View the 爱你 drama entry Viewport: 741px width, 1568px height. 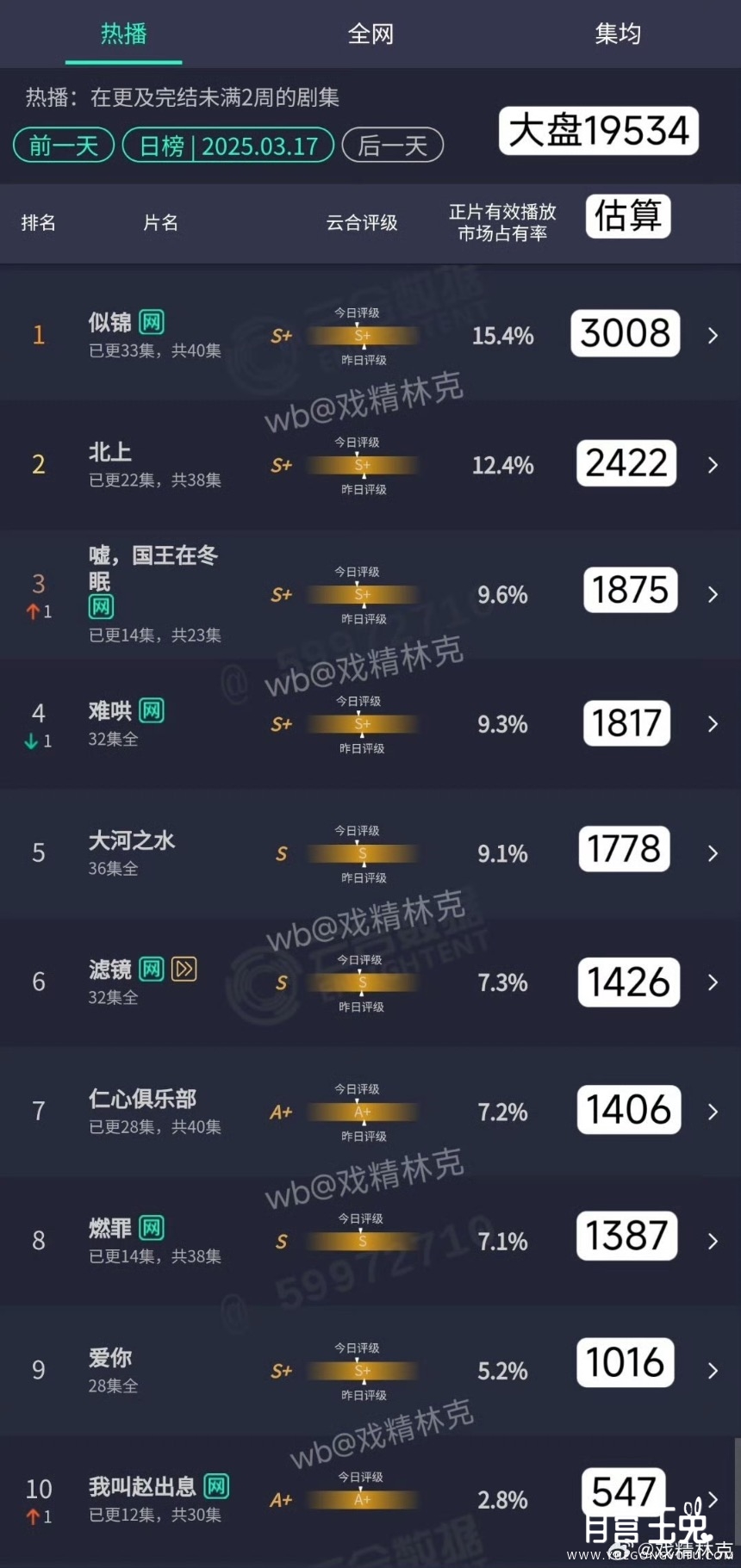[x=713, y=1370]
